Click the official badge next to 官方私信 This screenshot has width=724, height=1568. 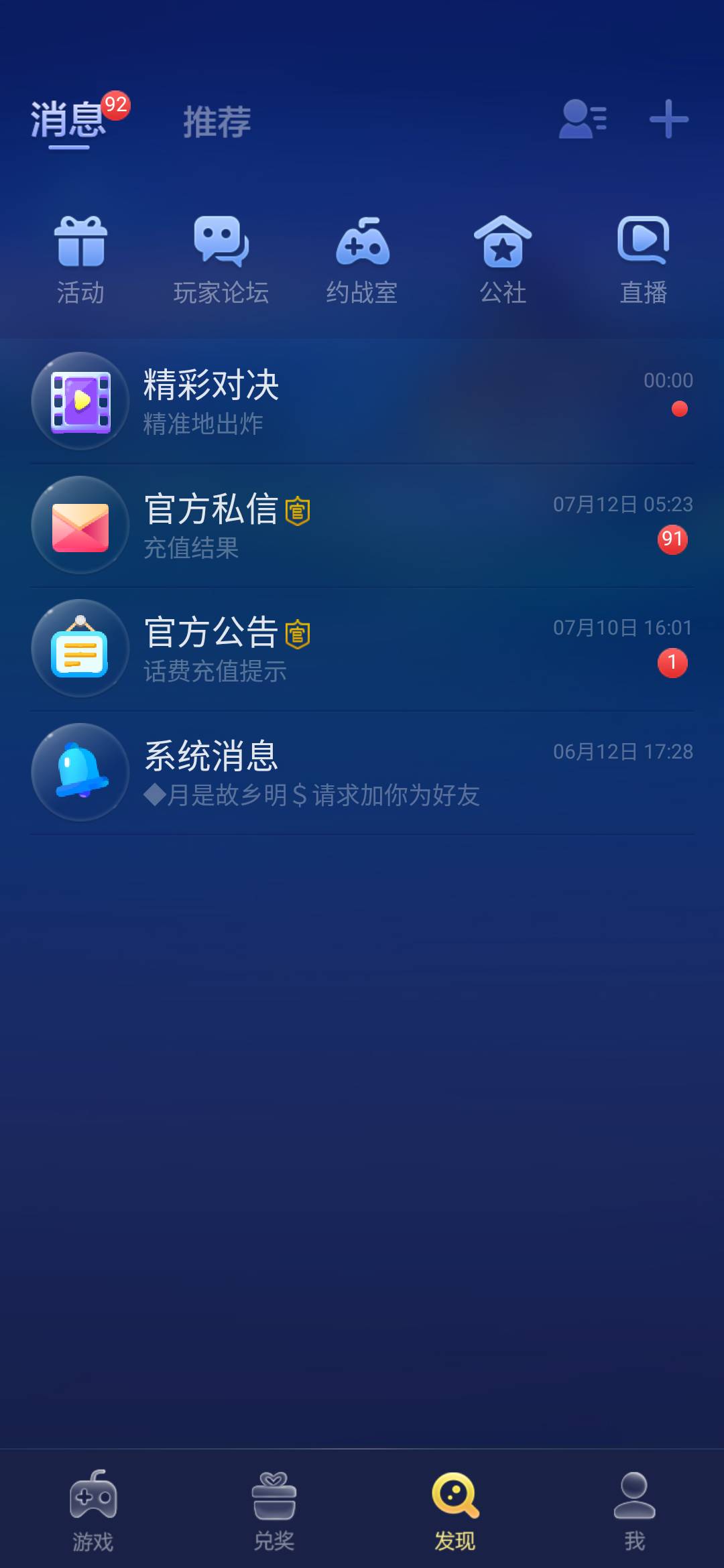click(x=298, y=511)
